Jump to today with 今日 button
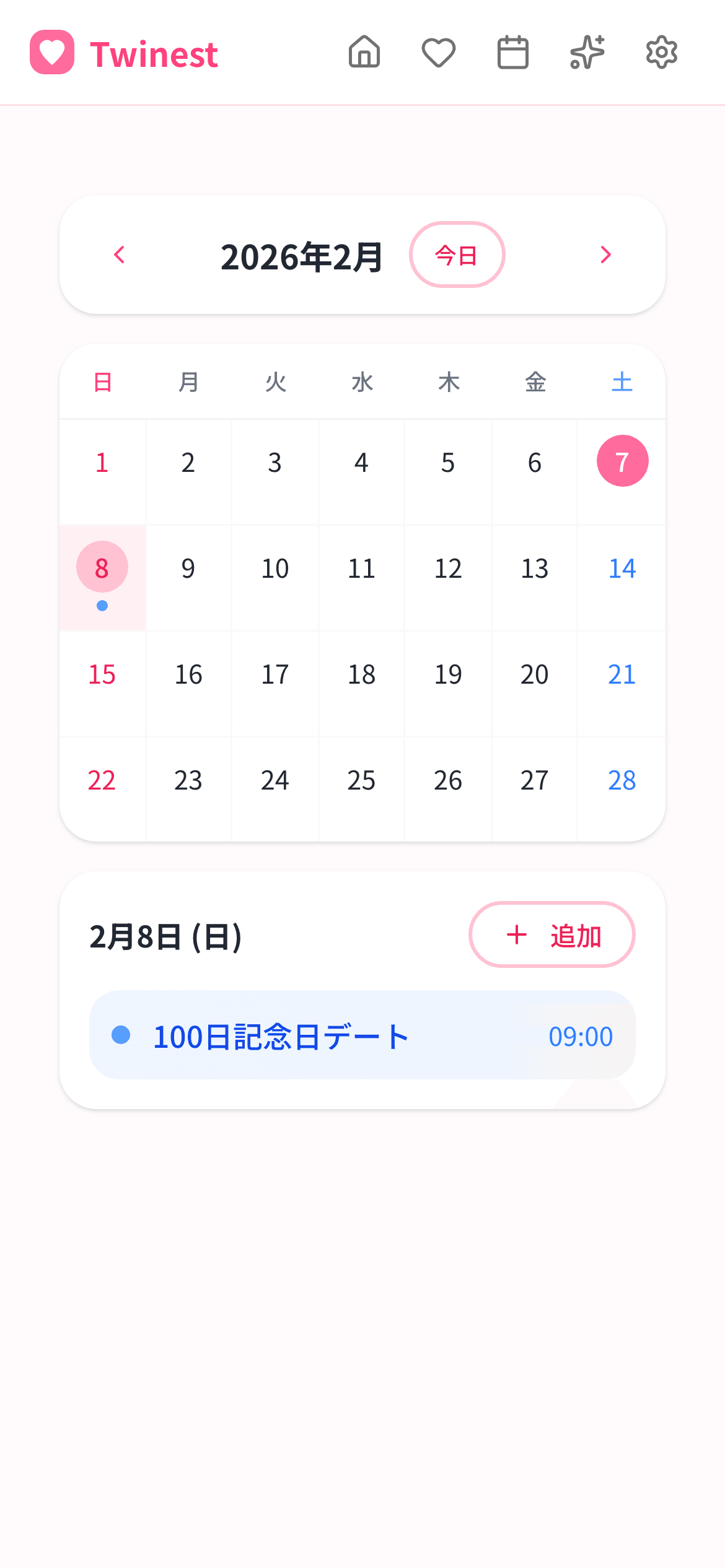This screenshot has width=725, height=1568. coord(457,255)
